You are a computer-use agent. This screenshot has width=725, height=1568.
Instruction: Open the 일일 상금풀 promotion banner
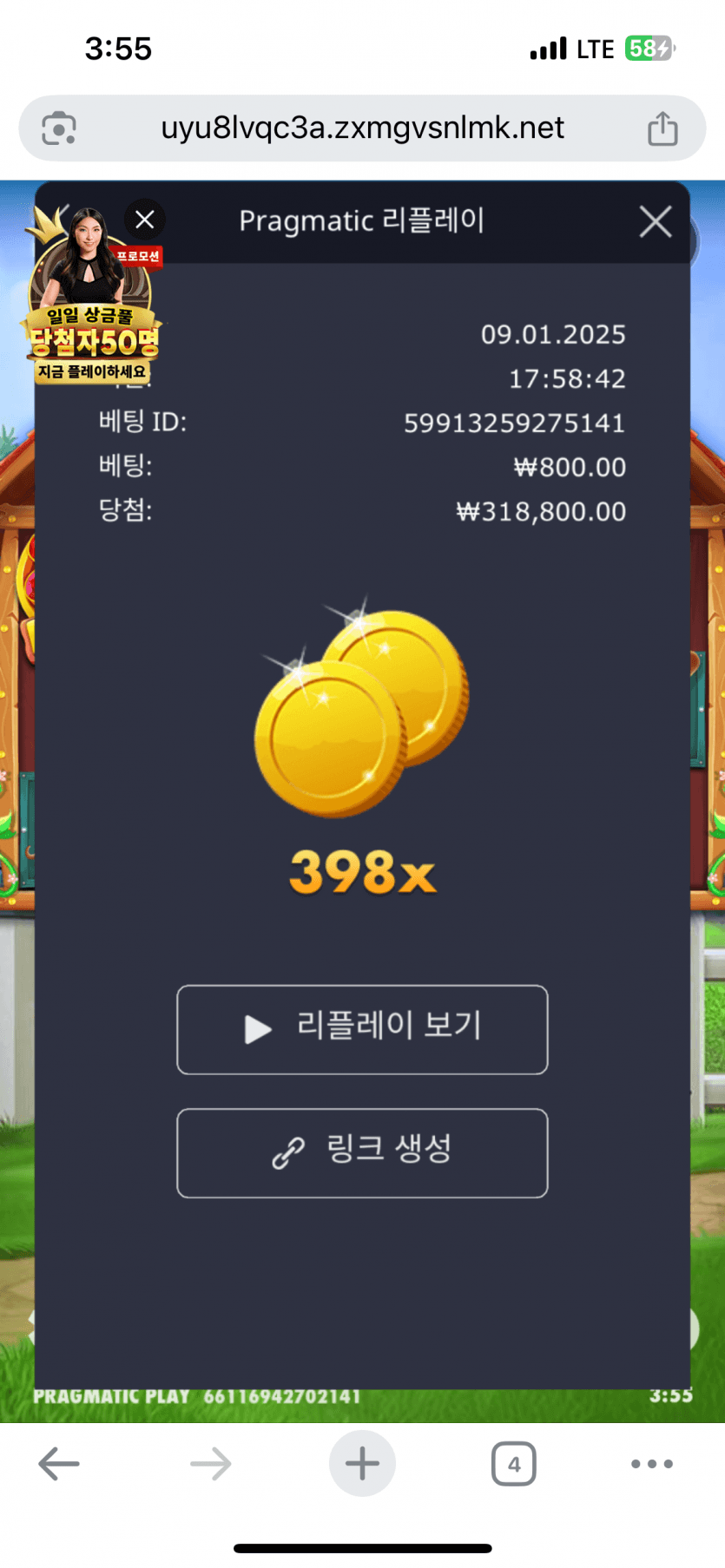coord(92,330)
